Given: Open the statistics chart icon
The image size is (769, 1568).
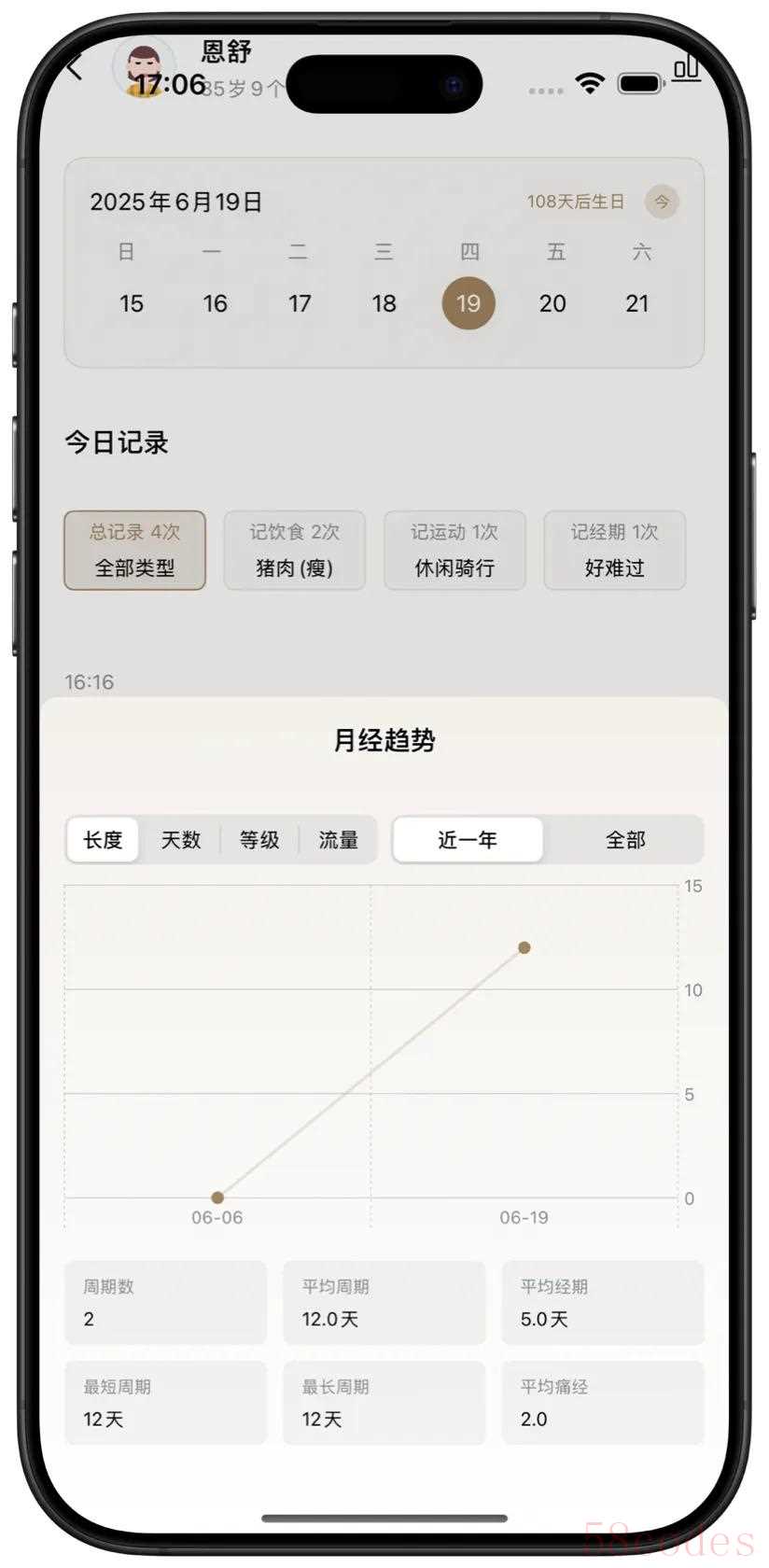Looking at the screenshot, I should [x=687, y=66].
